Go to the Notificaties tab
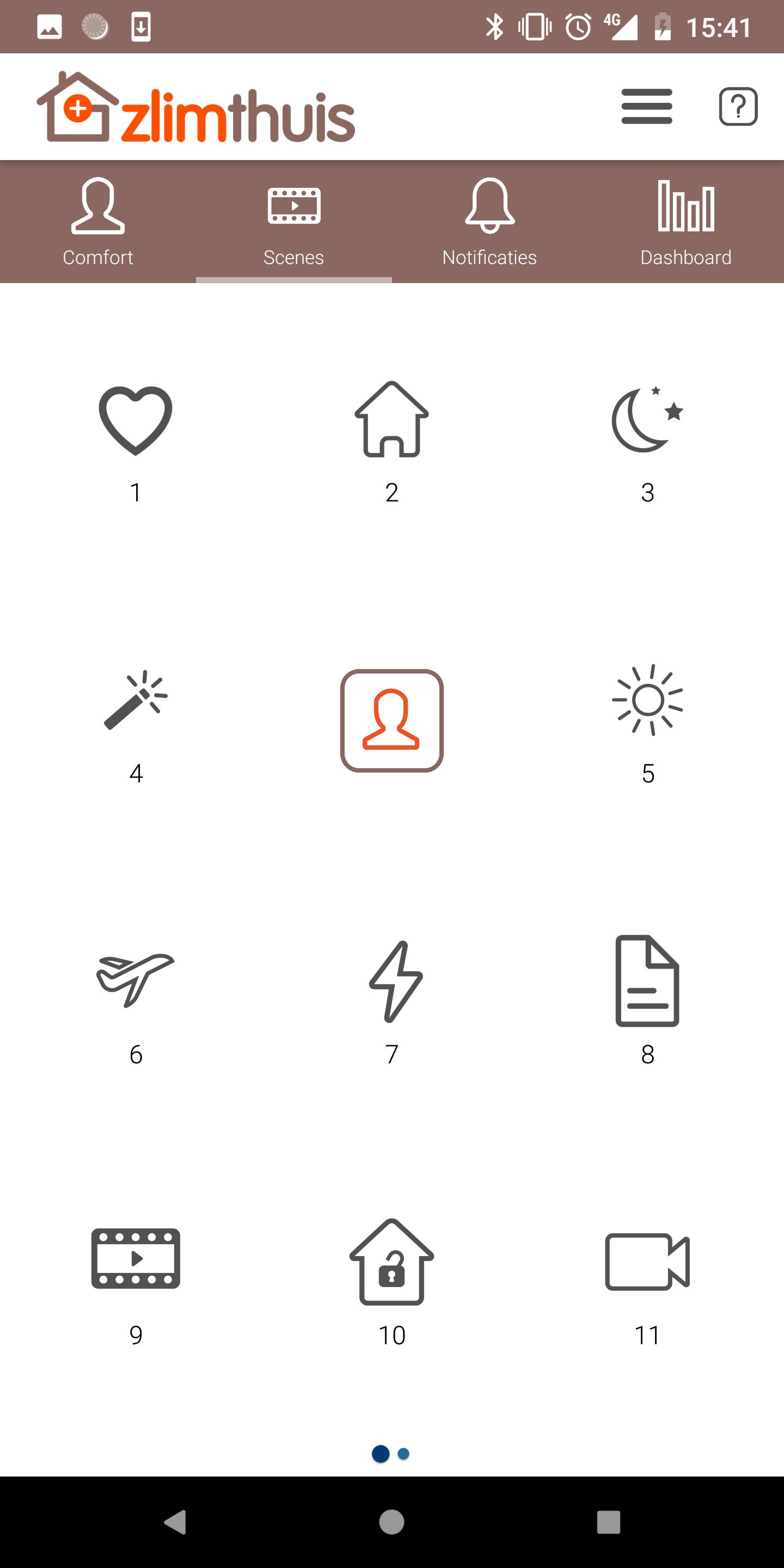The height and width of the screenshot is (1568, 784). (x=490, y=222)
